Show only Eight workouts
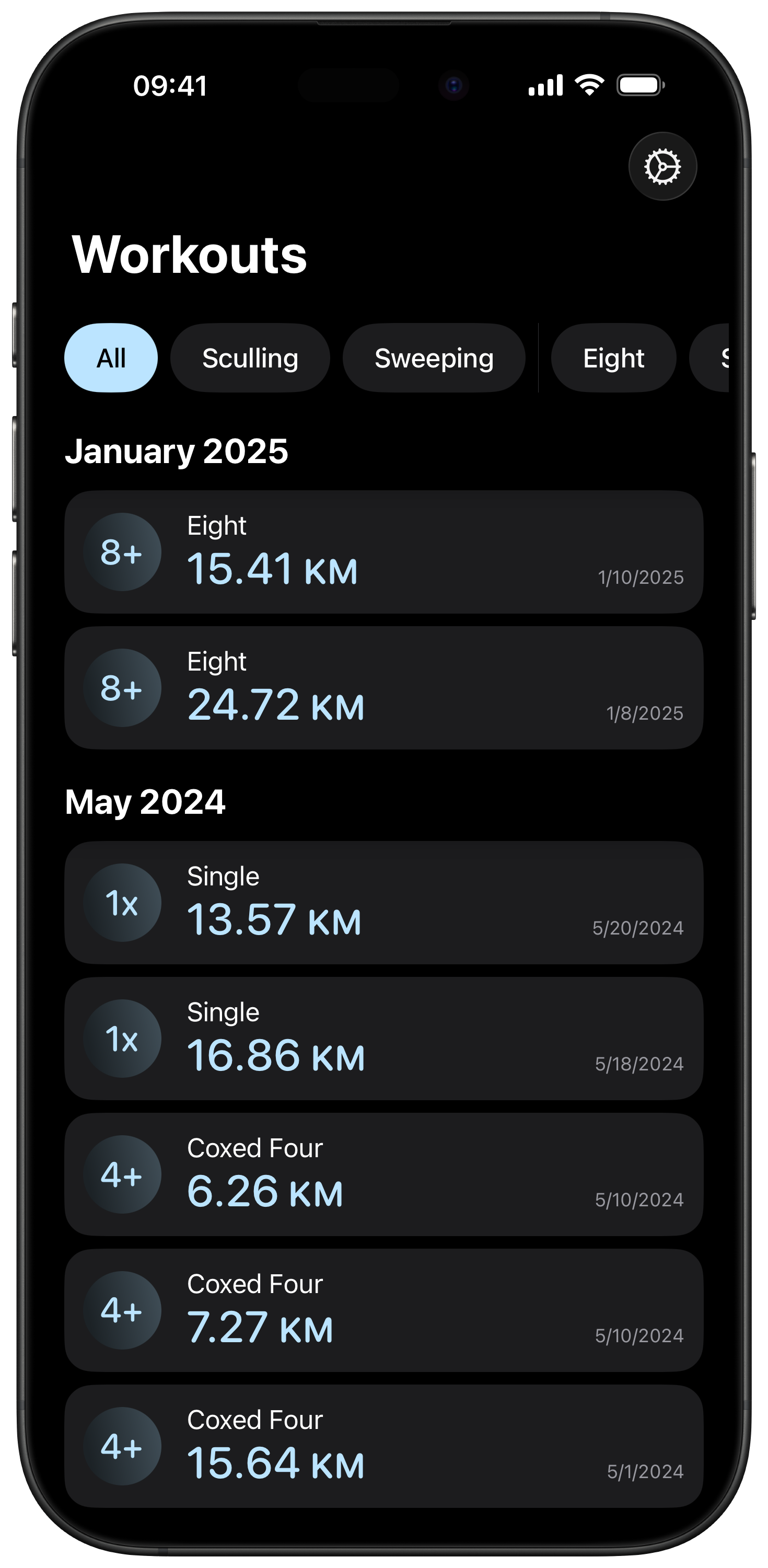The image size is (768, 1568). coord(613,358)
